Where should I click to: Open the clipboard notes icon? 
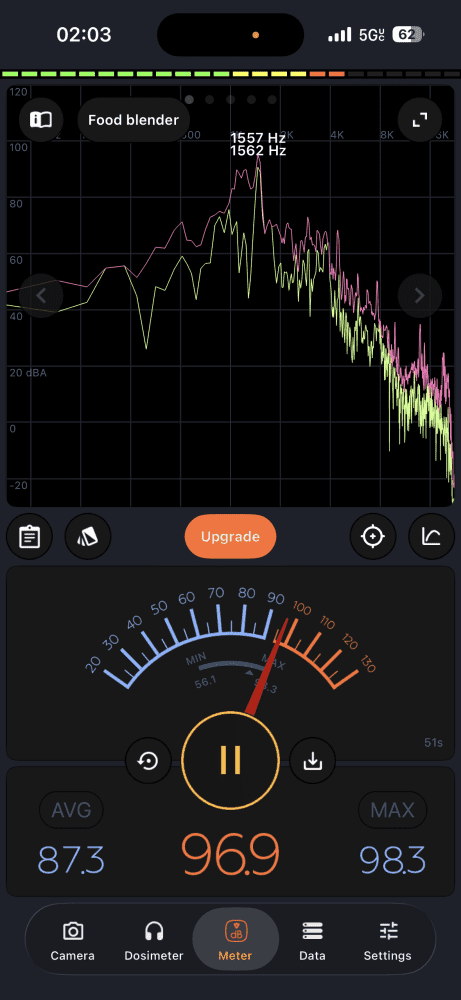[29, 536]
